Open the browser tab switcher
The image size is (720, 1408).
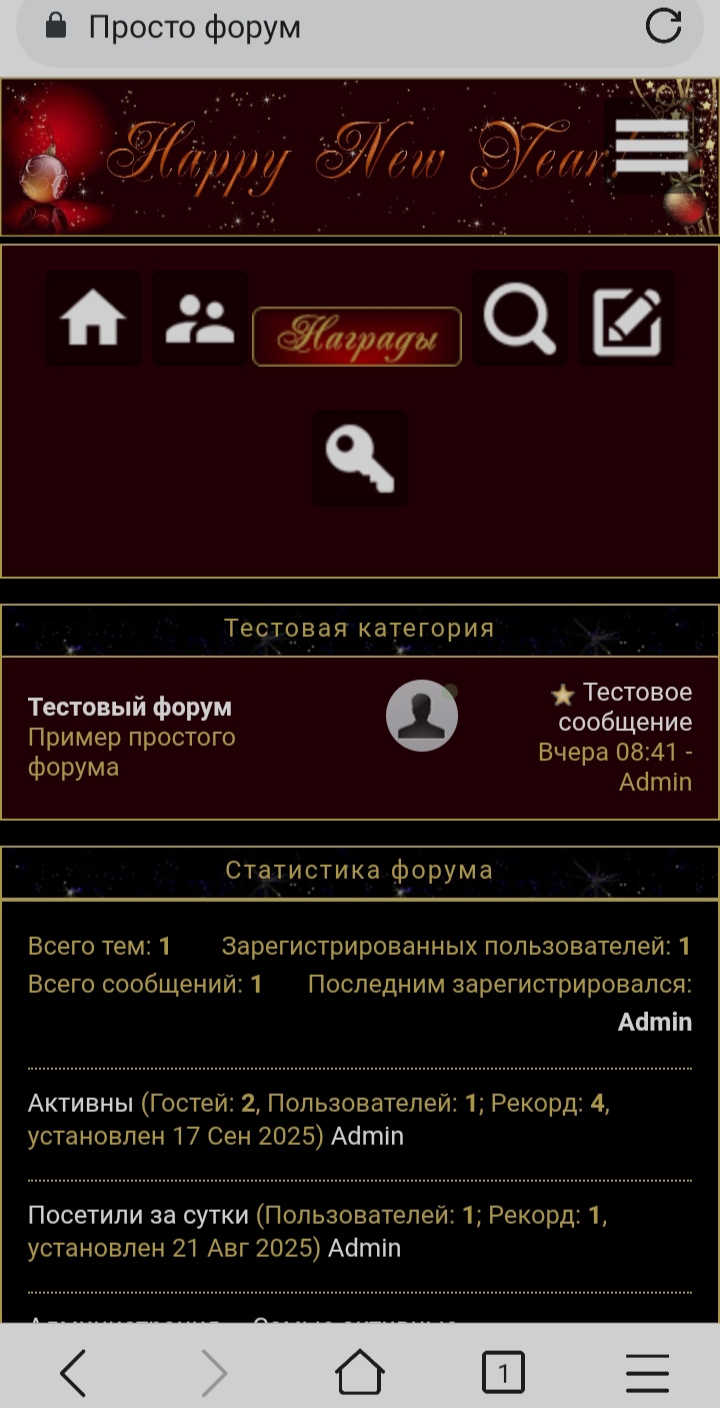pos(503,1373)
